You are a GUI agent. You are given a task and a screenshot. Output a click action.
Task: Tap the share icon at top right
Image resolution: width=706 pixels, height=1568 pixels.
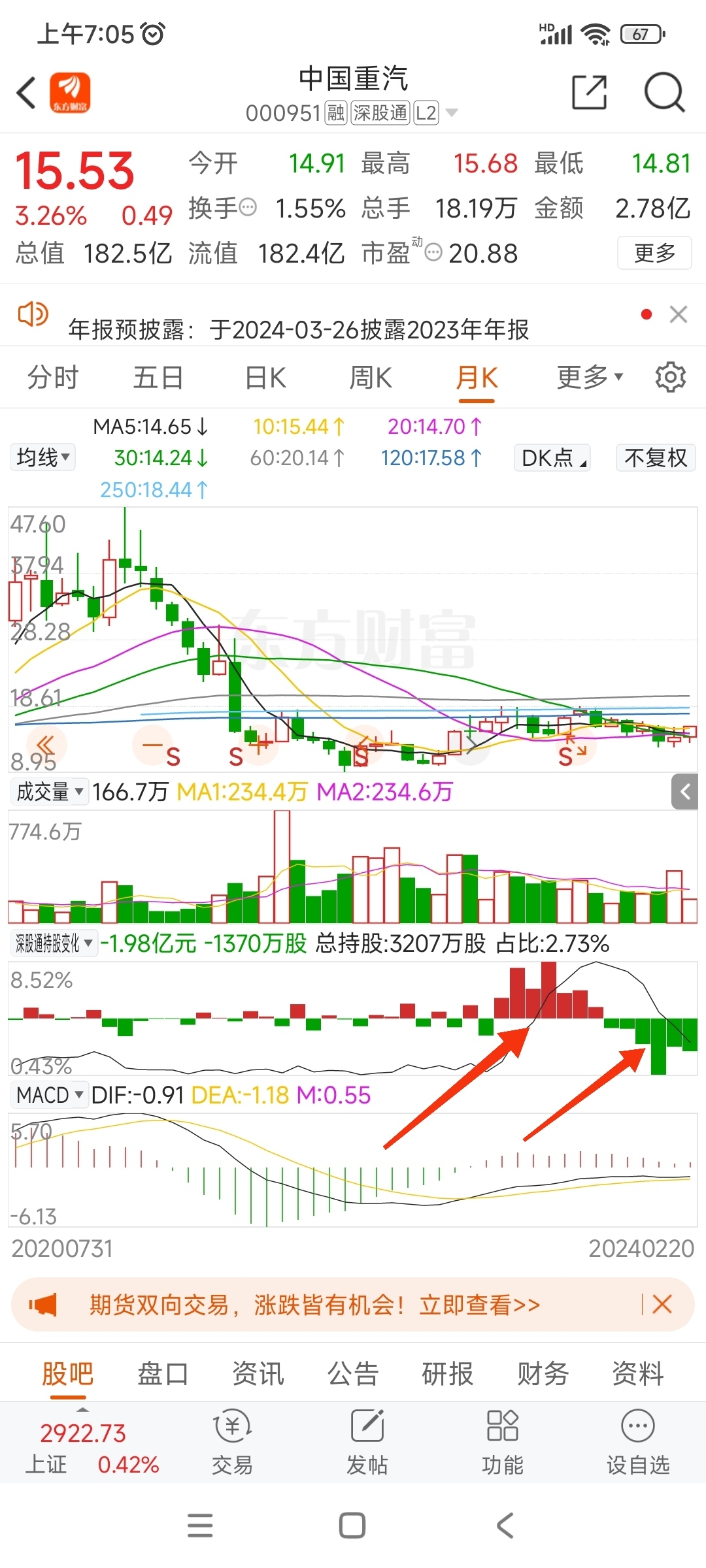pyautogui.click(x=588, y=93)
